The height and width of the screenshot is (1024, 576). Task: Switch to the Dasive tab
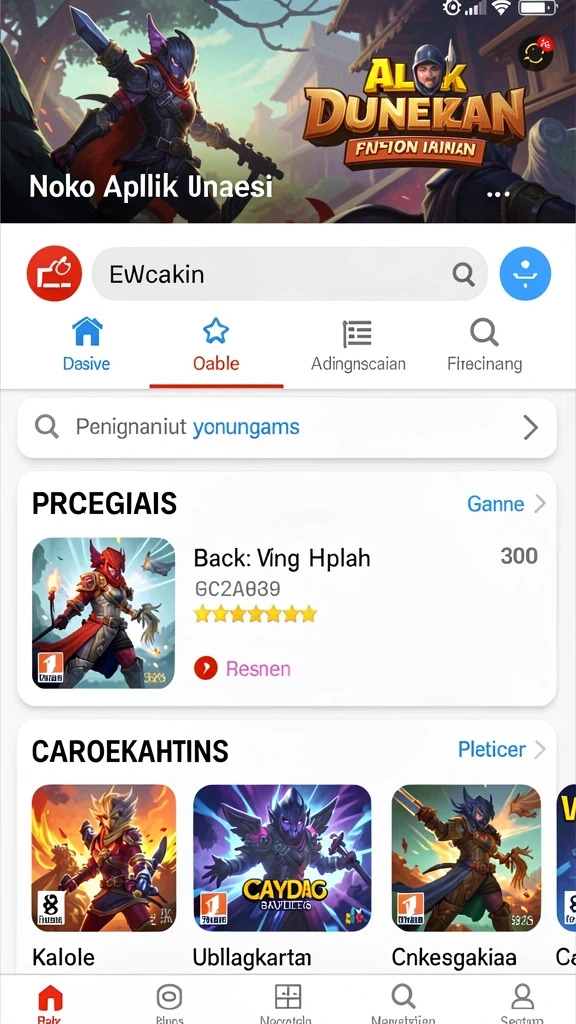86,344
